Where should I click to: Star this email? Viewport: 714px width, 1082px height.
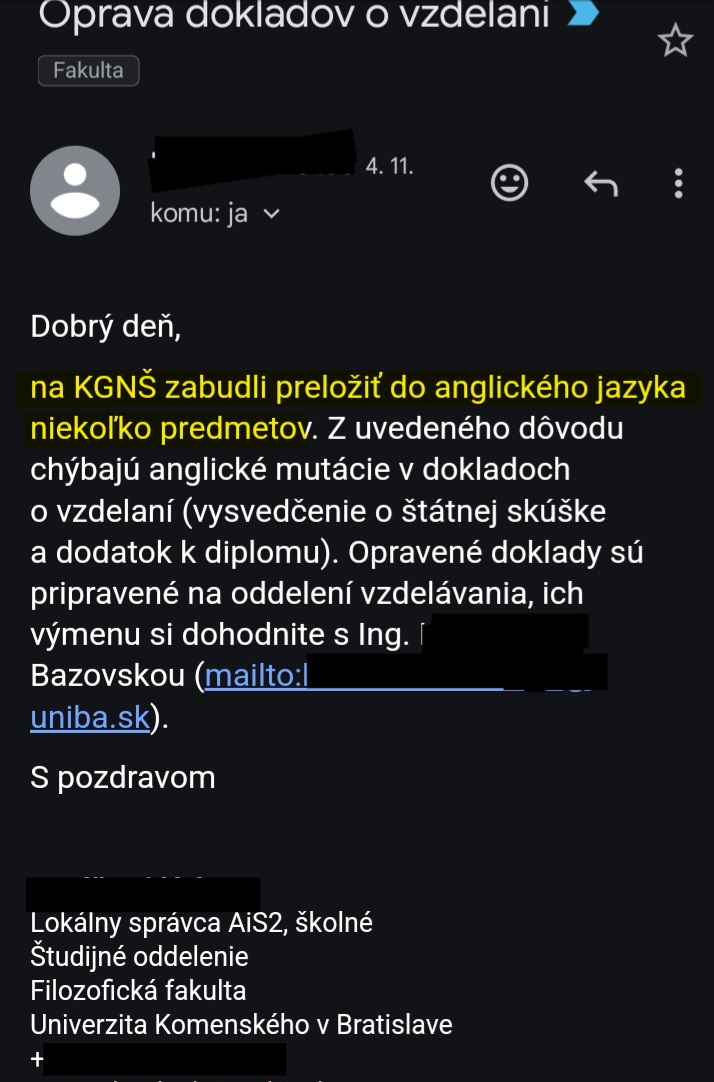click(x=675, y=41)
